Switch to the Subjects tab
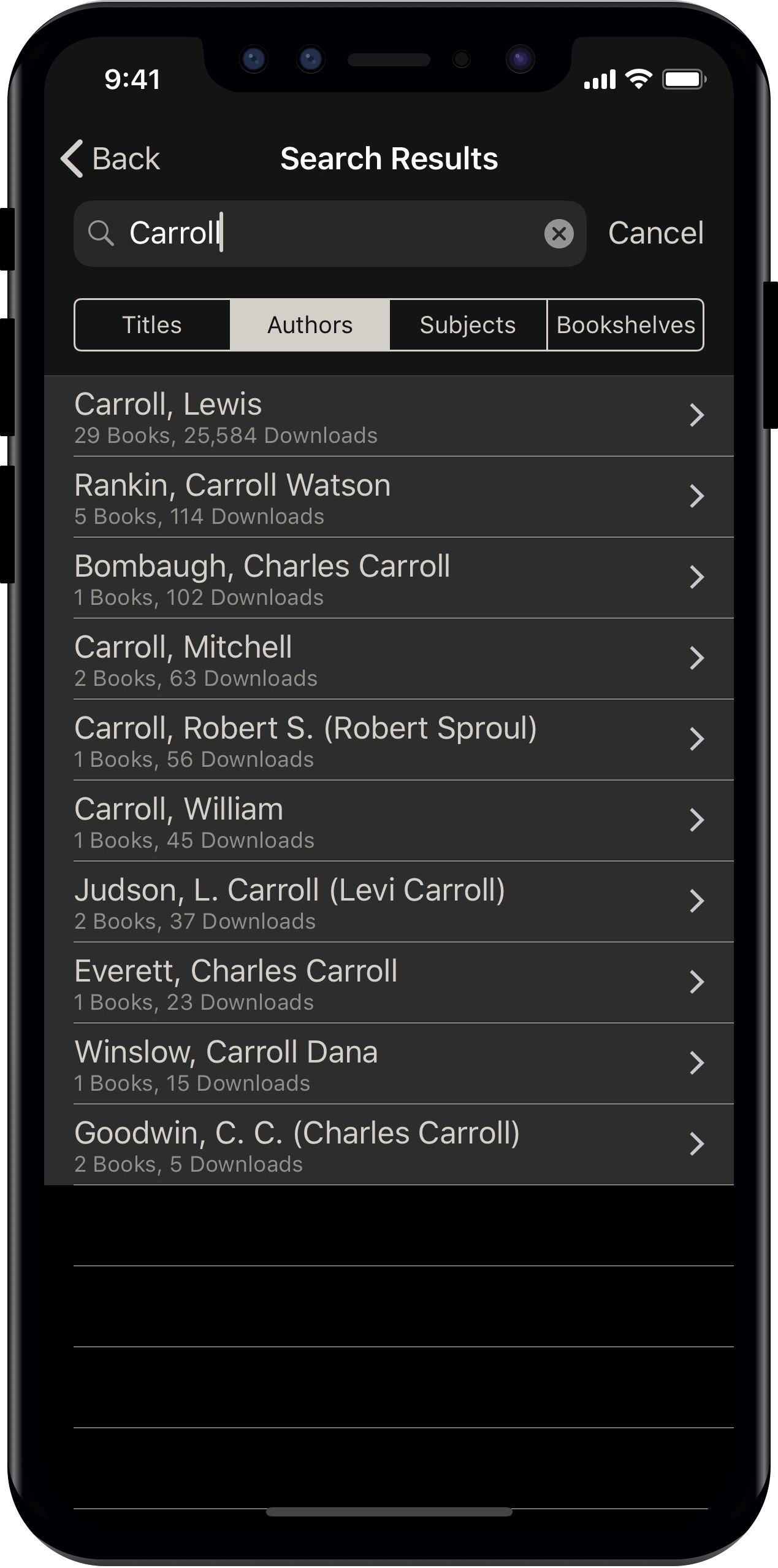This screenshot has width=778, height=1568. click(468, 325)
